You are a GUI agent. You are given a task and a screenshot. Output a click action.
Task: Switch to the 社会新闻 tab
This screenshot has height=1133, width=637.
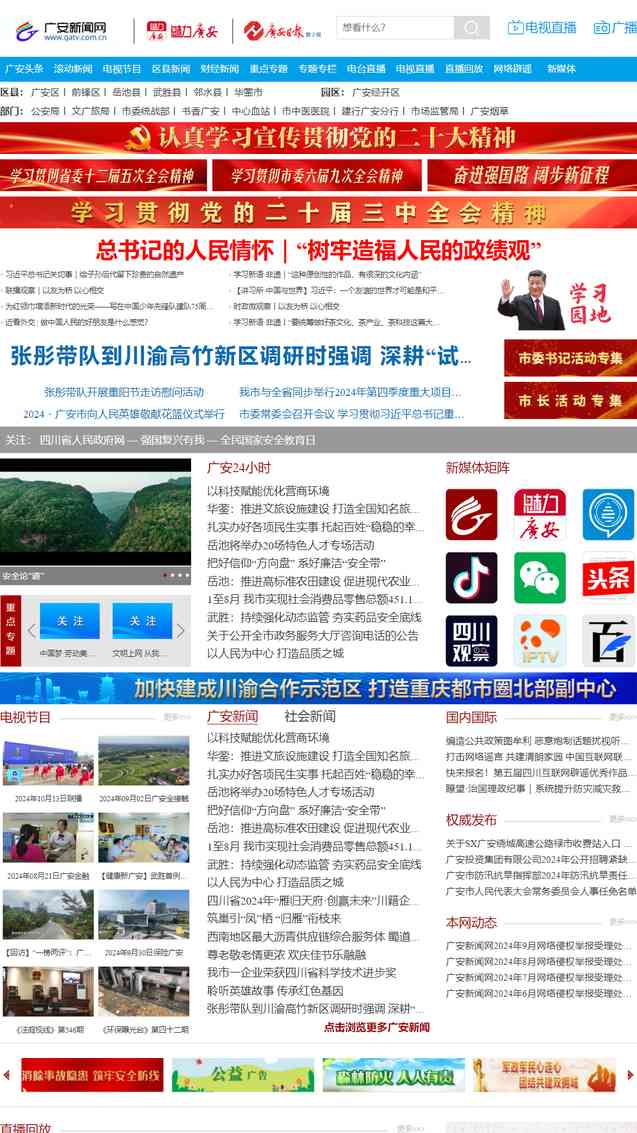pos(310,716)
